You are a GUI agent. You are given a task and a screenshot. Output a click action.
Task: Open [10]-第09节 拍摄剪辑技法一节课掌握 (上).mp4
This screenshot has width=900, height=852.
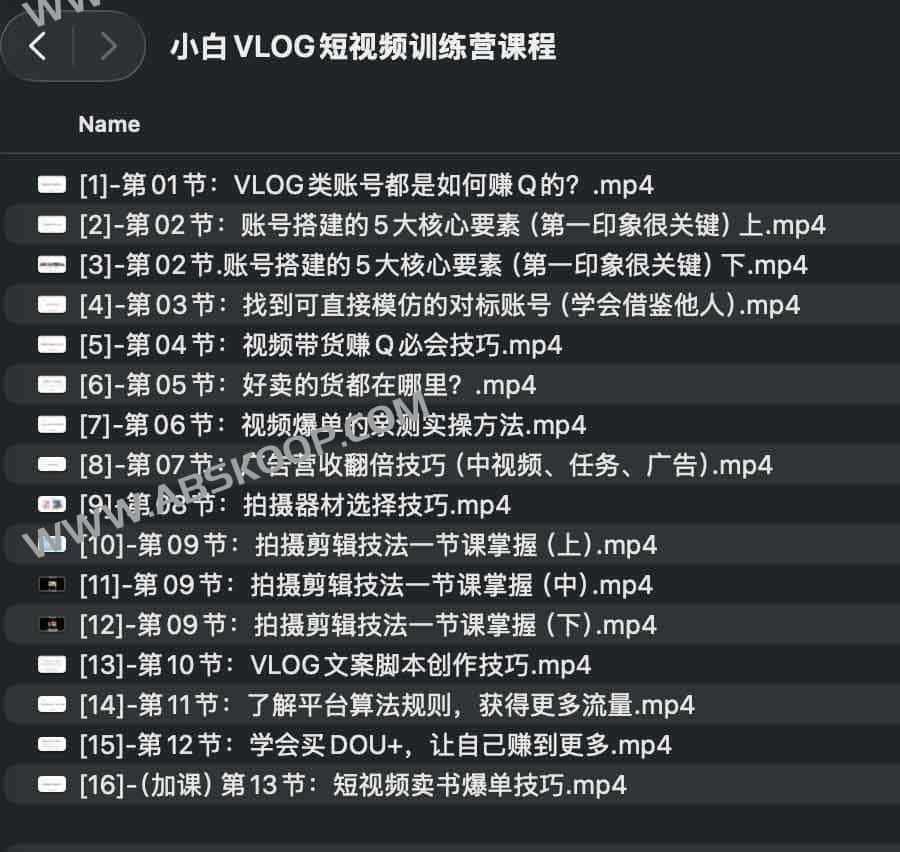point(367,545)
